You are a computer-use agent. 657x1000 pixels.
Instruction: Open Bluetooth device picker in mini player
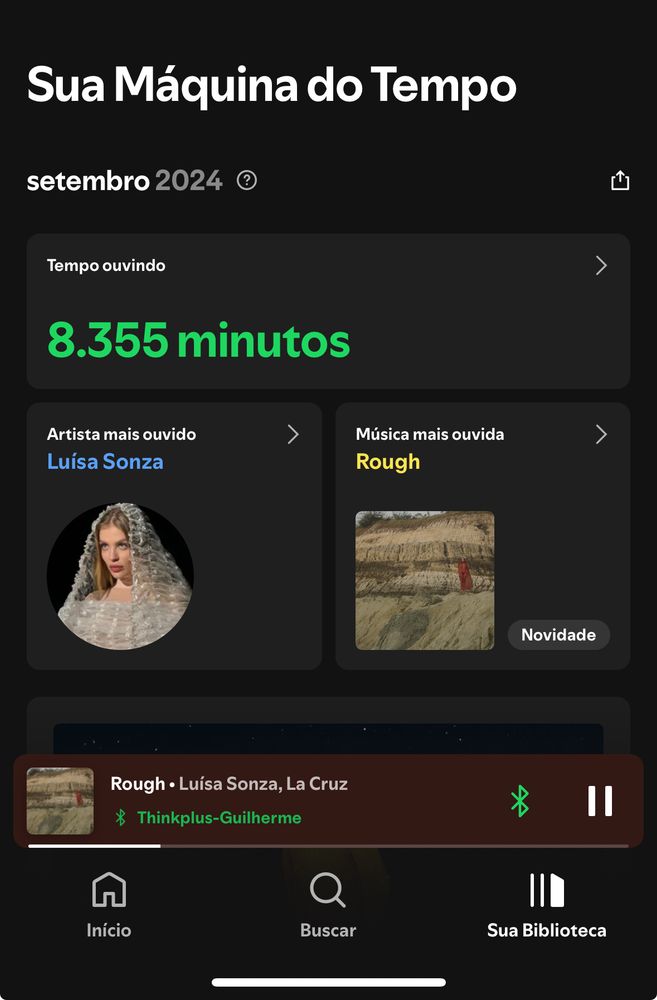(x=519, y=801)
